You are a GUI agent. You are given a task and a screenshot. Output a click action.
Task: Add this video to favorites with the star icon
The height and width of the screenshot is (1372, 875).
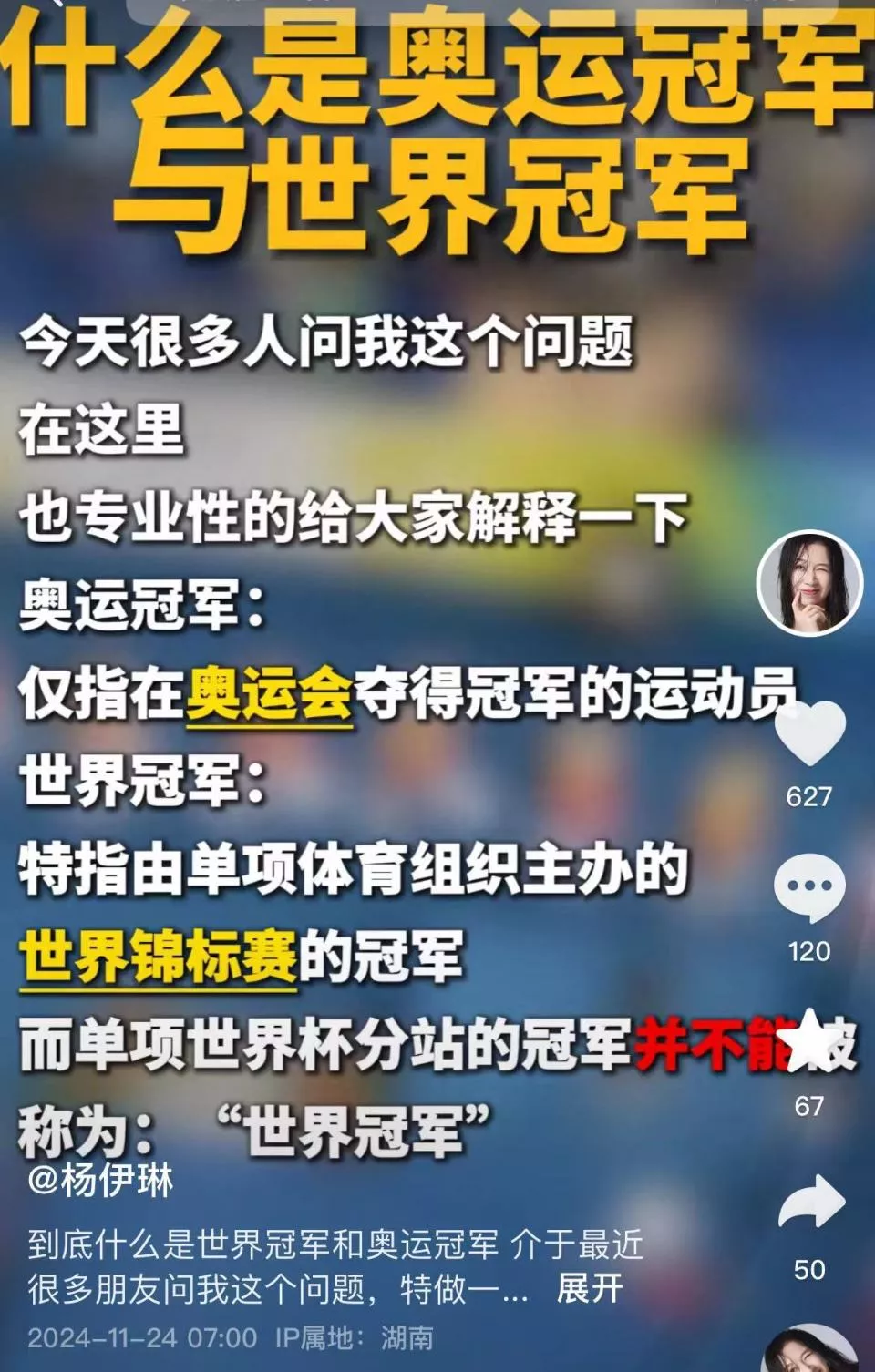pyautogui.click(x=809, y=1041)
